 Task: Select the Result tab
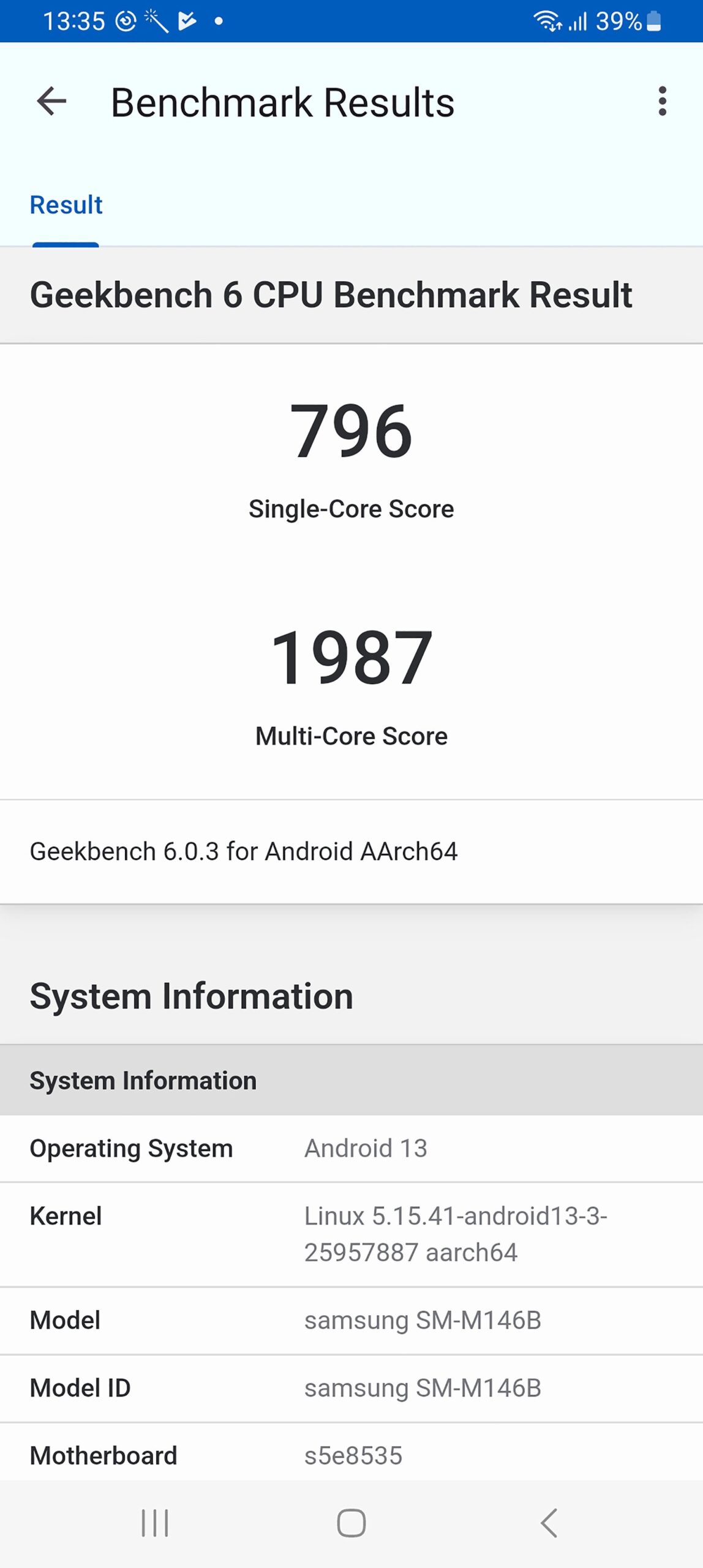(66, 205)
